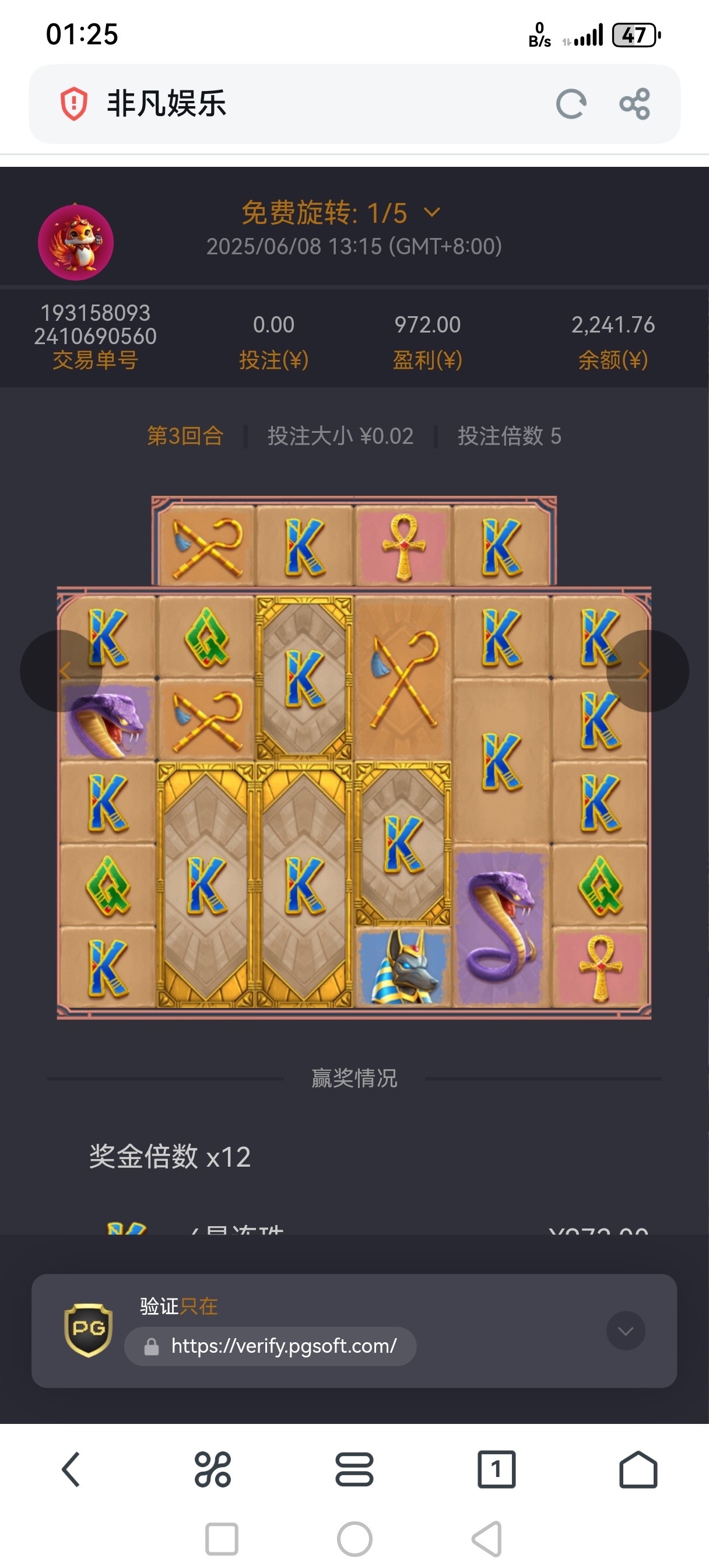The width and height of the screenshot is (709, 1568).
Task: Open the site security shield info
Action: [x=73, y=103]
